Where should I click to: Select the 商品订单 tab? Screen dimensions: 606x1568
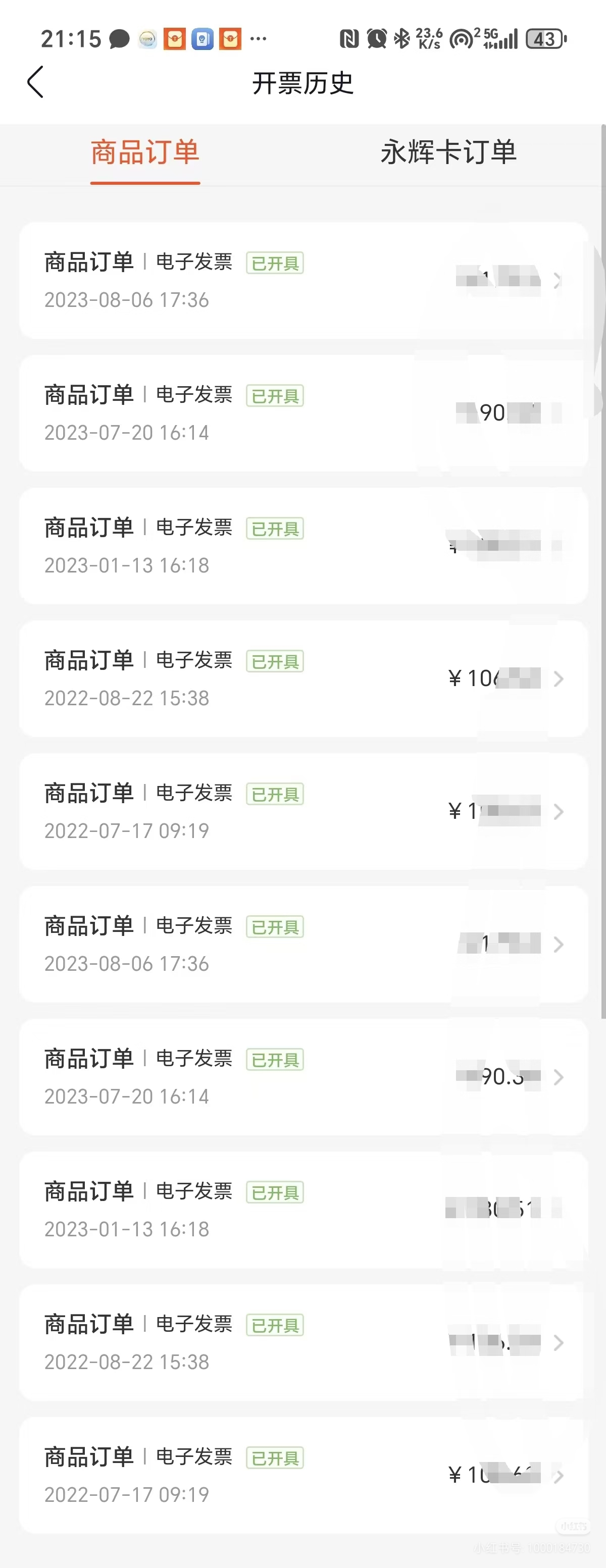tap(145, 153)
